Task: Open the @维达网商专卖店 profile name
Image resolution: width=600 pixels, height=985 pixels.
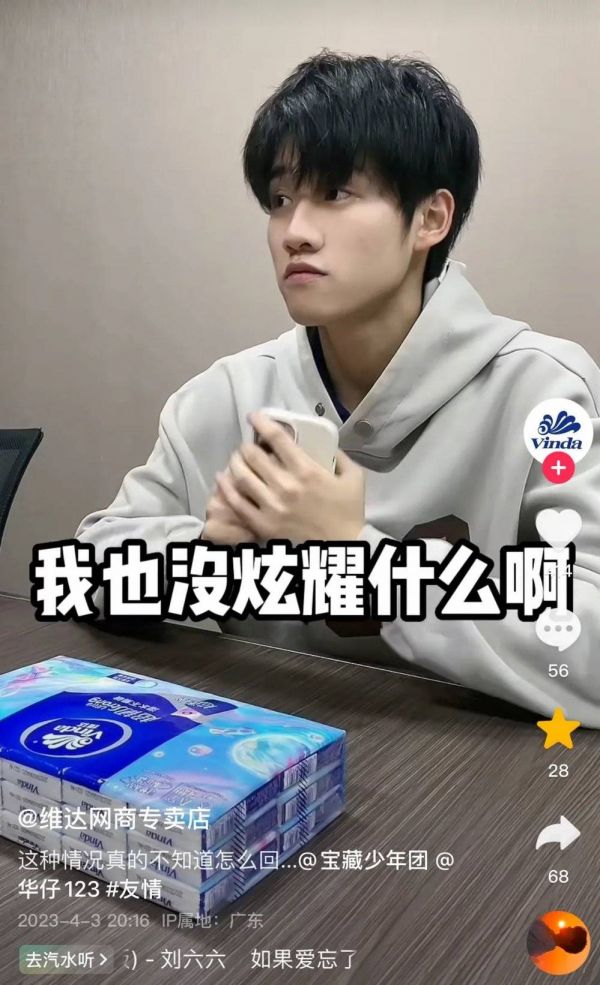Action: 114,819
